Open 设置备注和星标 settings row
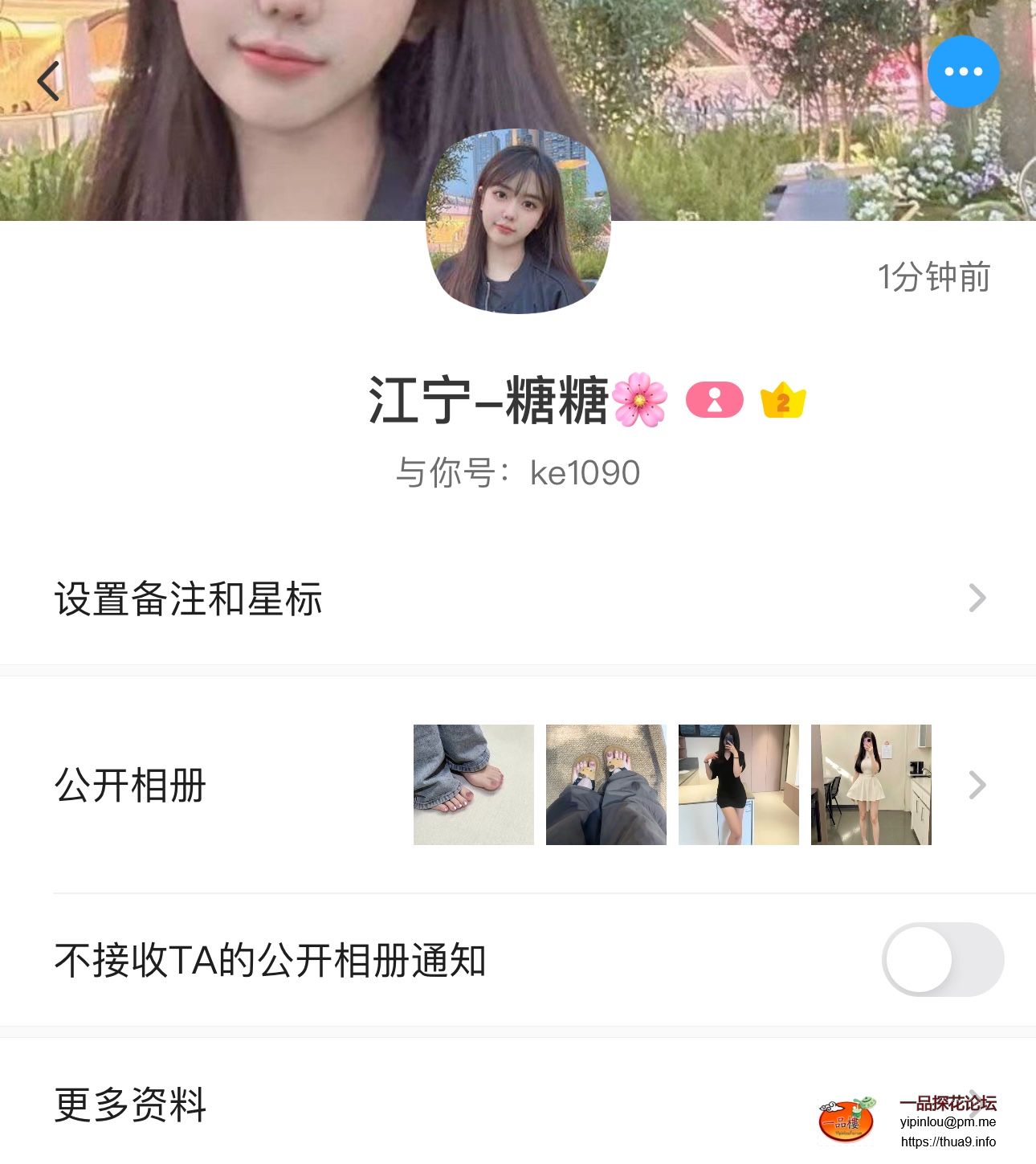 click(518, 598)
